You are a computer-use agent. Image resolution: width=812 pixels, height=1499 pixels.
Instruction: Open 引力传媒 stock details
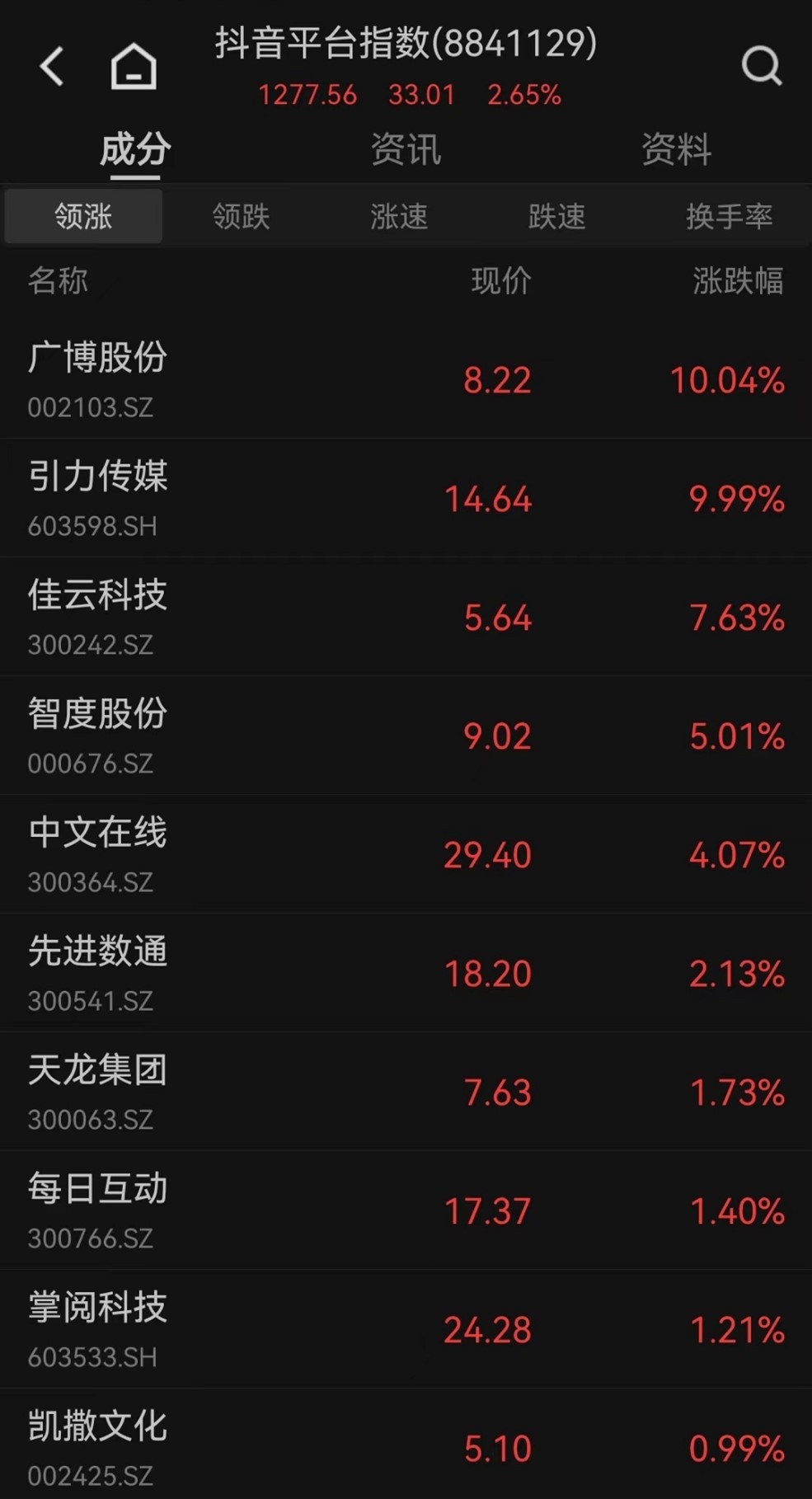(x=97, y=497)
